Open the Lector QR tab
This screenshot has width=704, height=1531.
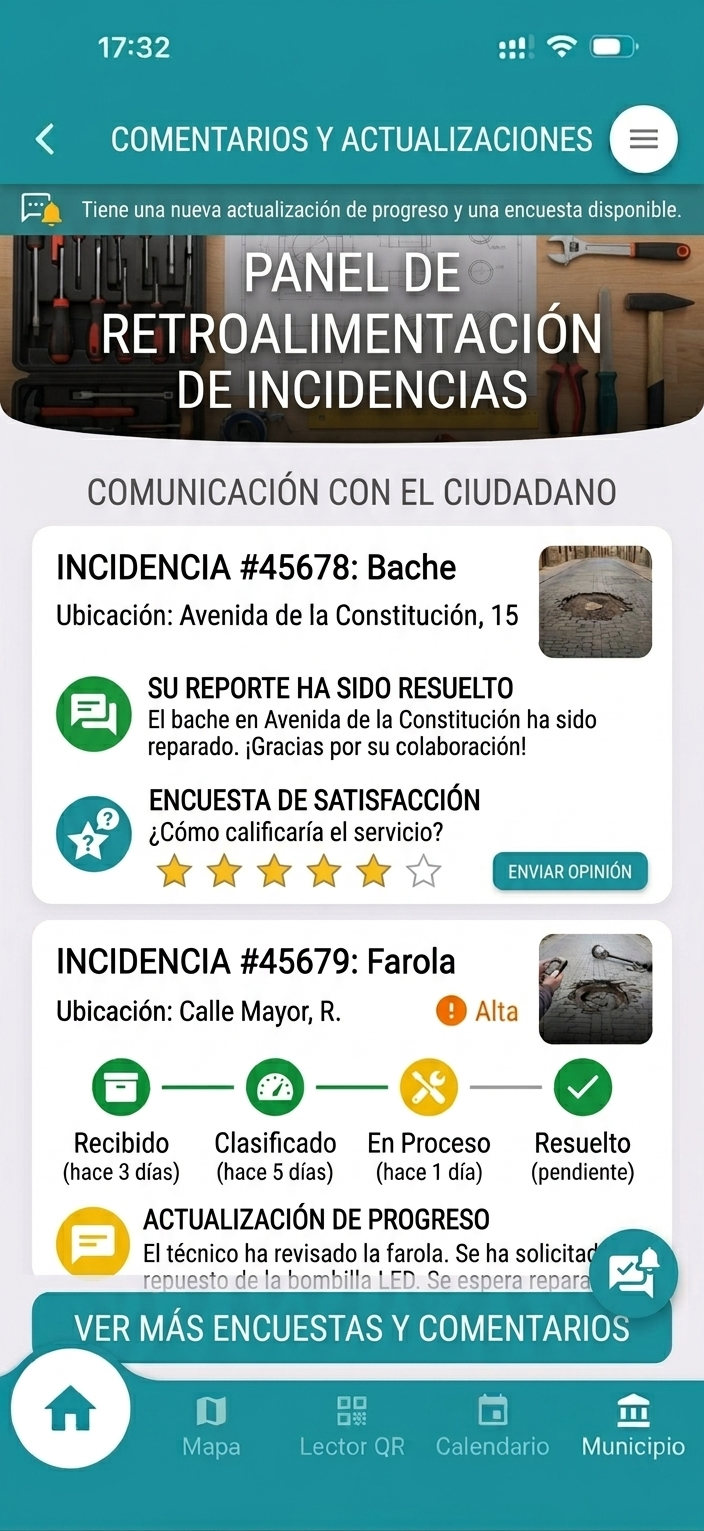tap(352, 1426)
